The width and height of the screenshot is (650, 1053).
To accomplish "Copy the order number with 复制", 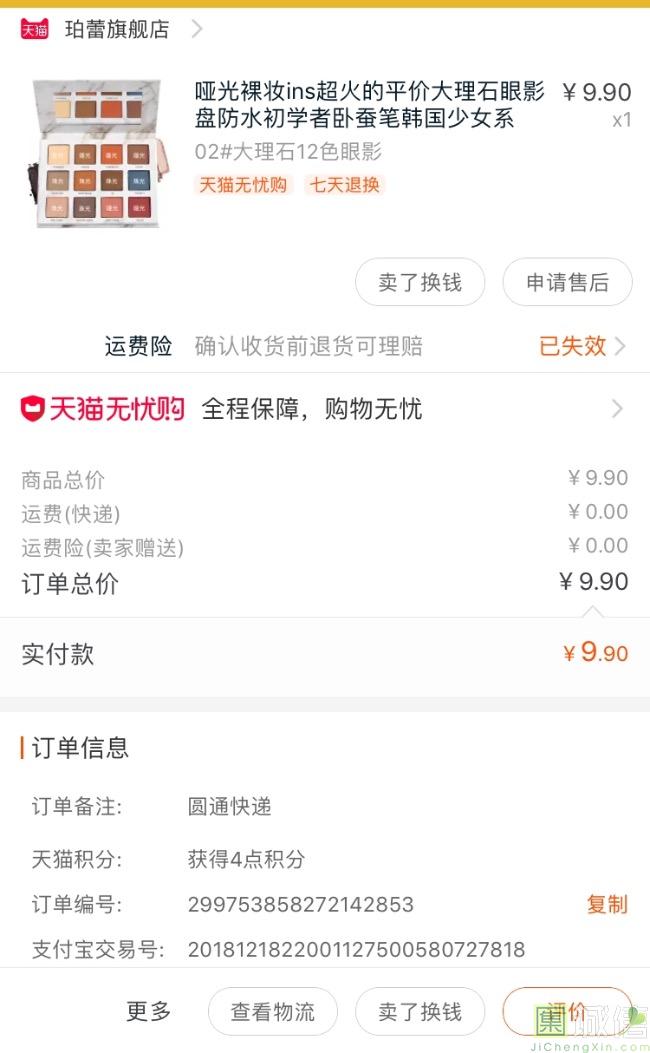I will pyautogui.click(x=607, y=904).
